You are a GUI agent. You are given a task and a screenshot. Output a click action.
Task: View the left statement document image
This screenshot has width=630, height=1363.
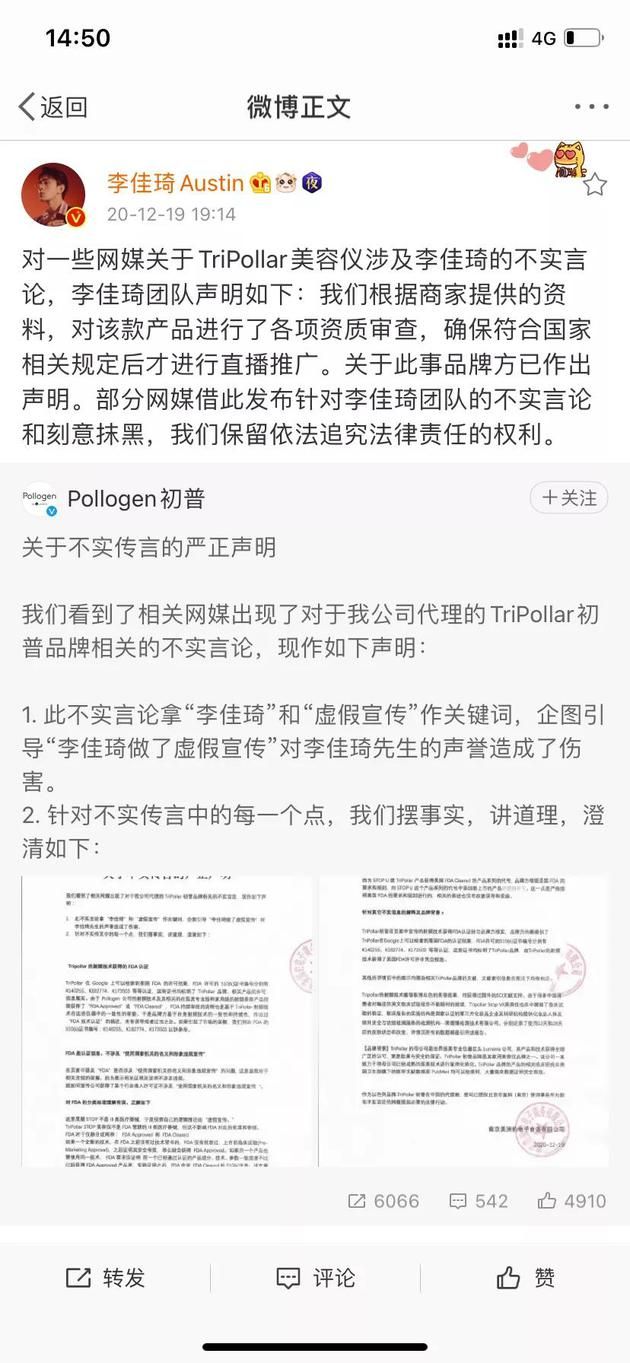tap(167, 1020)
